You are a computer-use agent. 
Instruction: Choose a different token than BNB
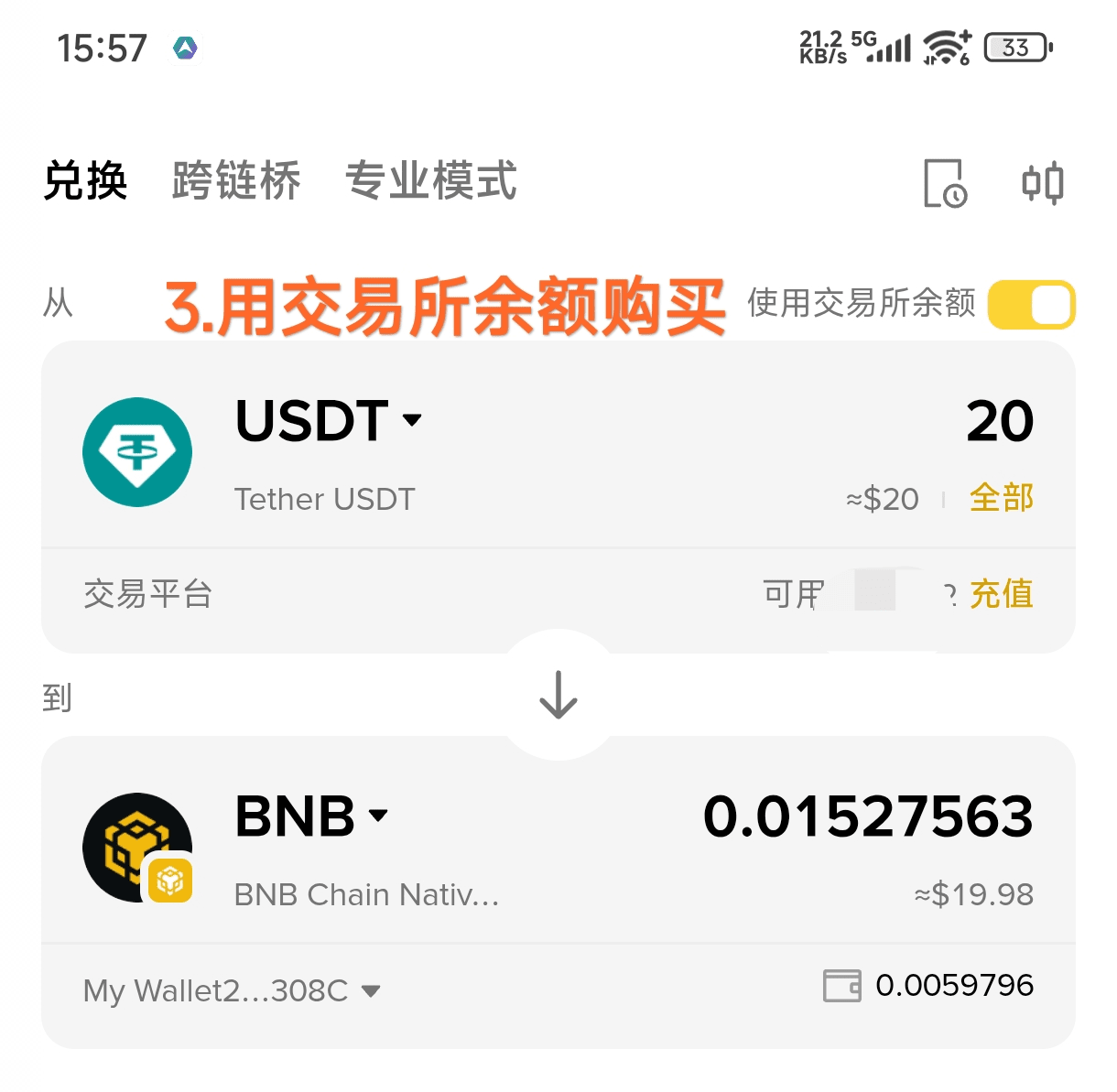coord(311,816)
